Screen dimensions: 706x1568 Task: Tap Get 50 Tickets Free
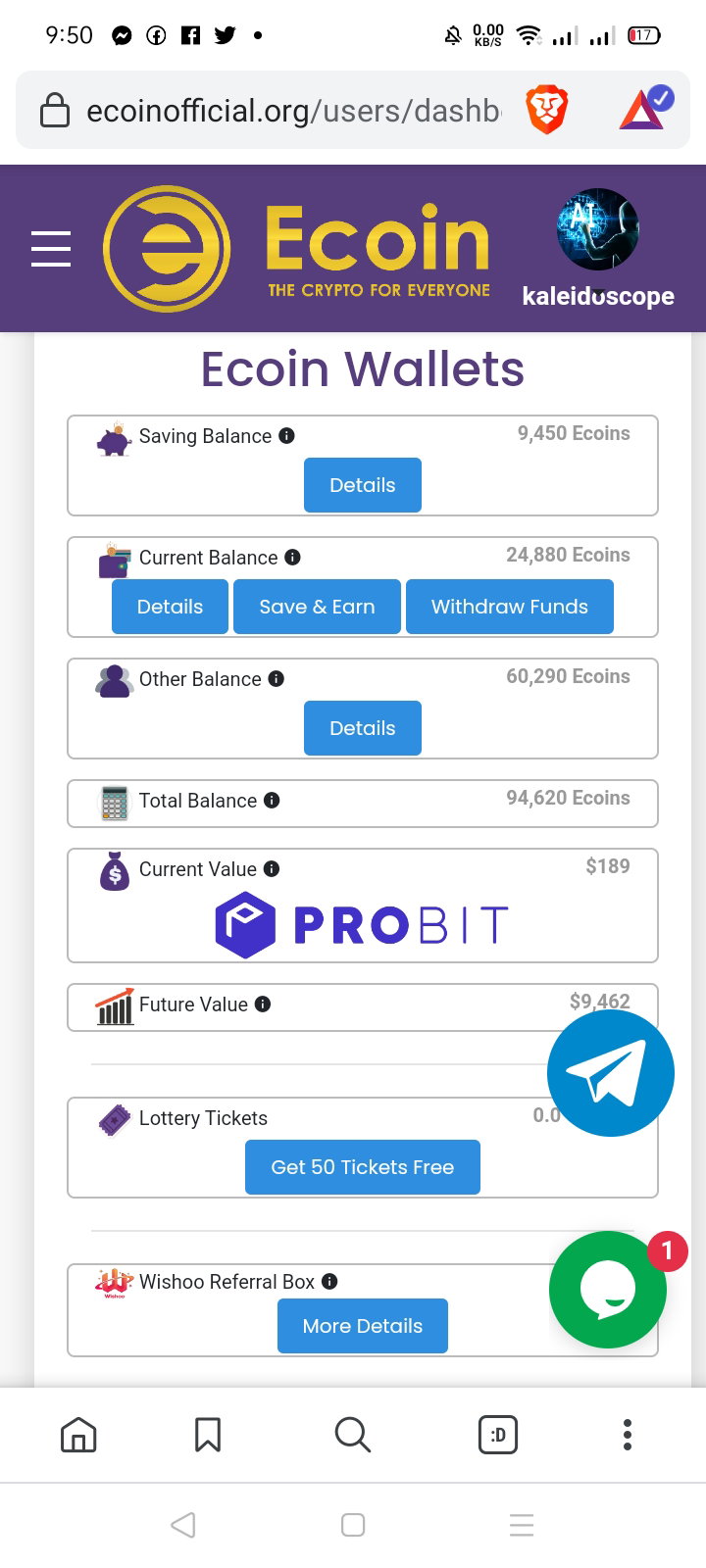[363, 1167]
